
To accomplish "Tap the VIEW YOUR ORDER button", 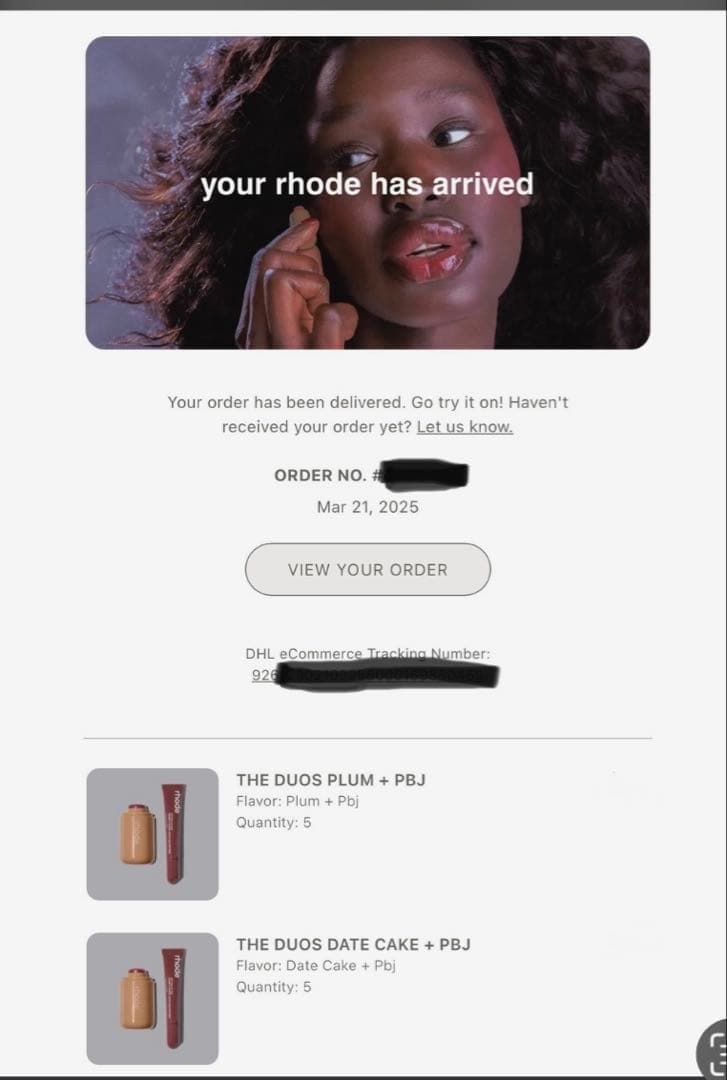I will tap(368, 569).
